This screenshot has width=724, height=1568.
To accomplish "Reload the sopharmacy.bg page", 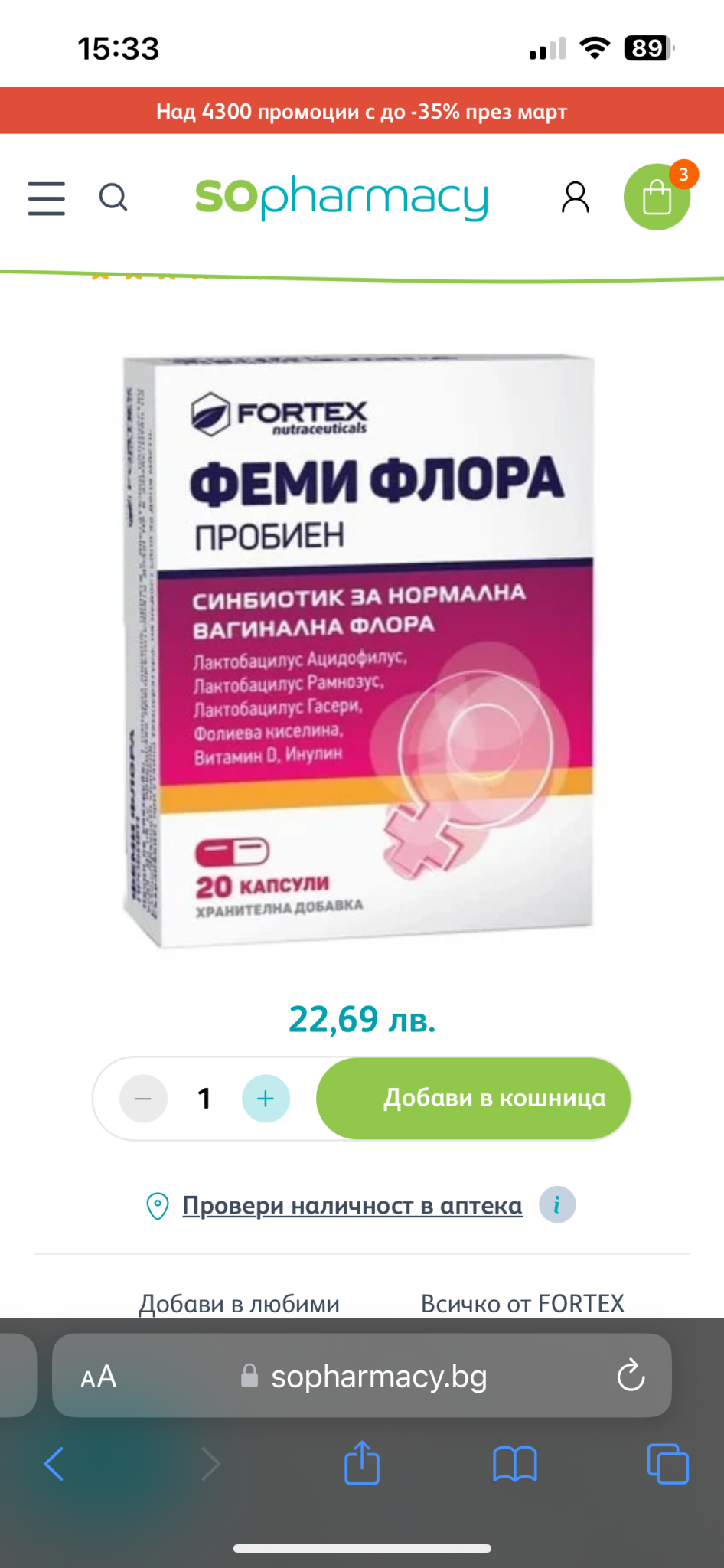I will [631, 1376].
